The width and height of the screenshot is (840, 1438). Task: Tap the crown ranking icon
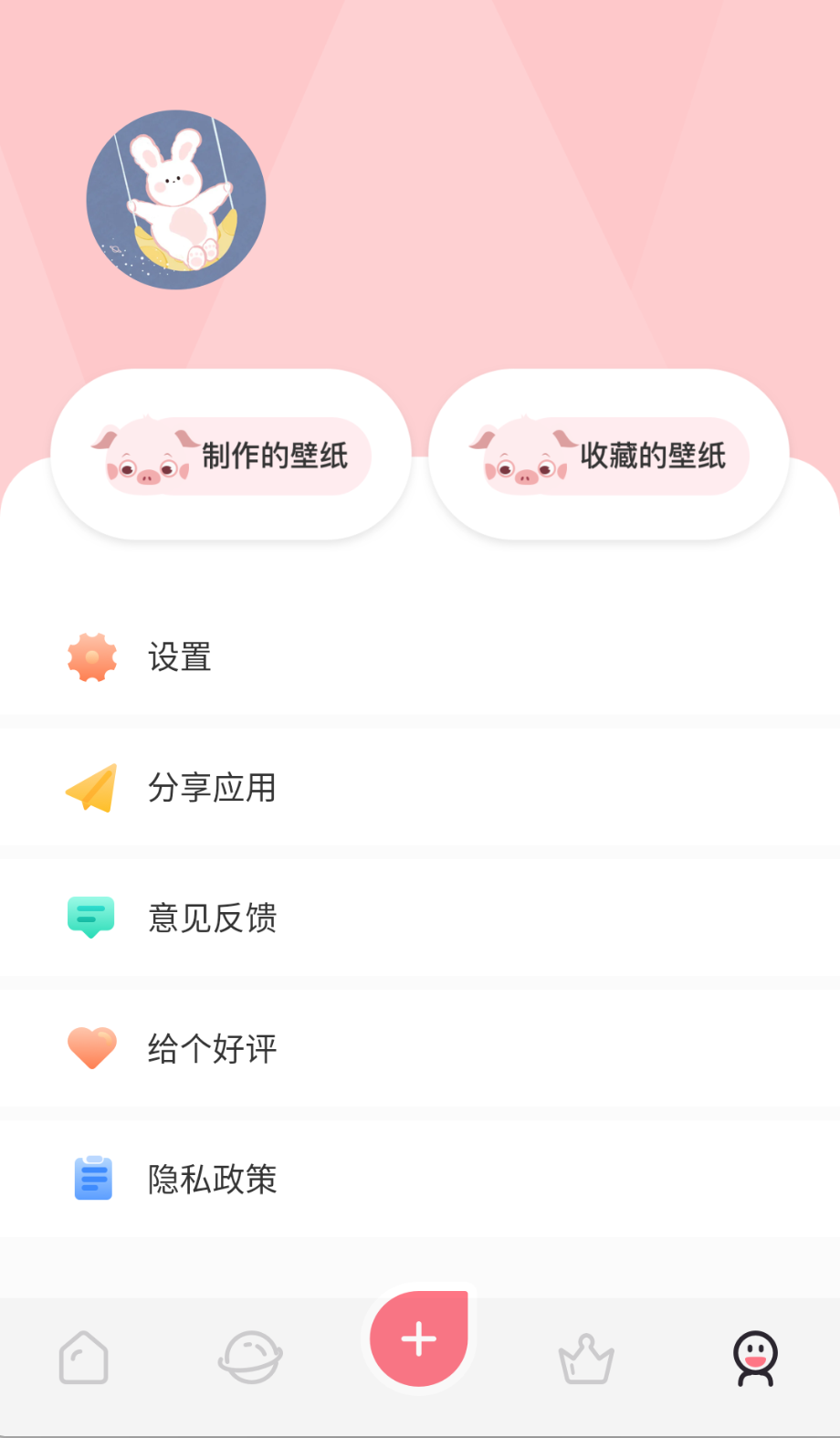click(x=586, y=1358)
